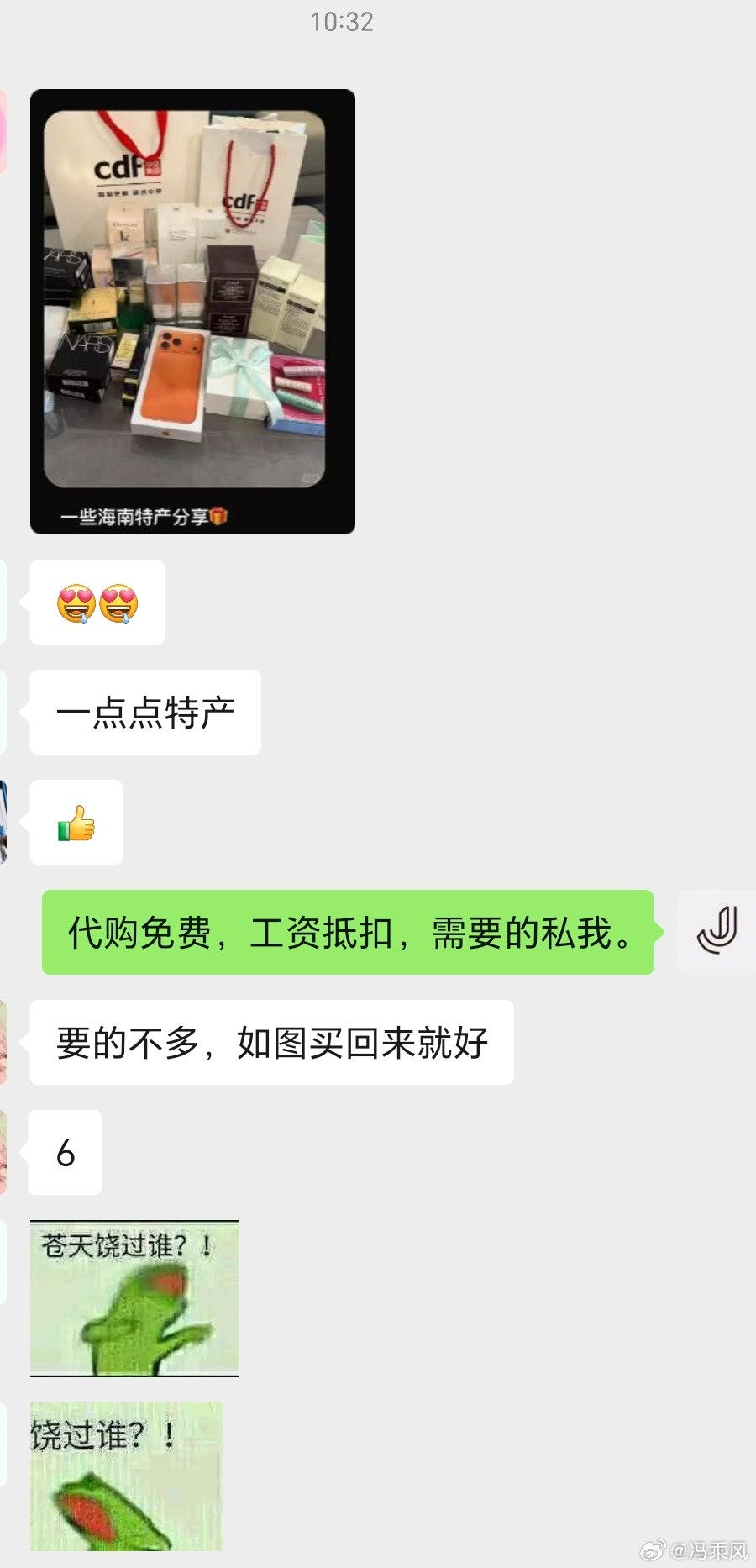756x1568 pixels.
Task: Open the 饶过谁 frog meme sticker
Action: point(126,1481)
